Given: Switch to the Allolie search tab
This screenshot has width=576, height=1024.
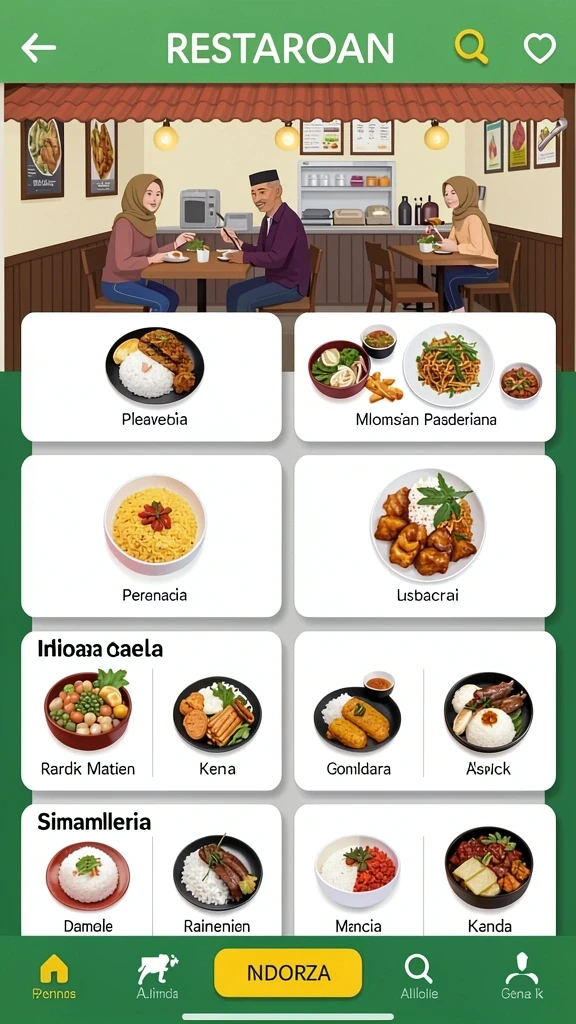Looking at the screenshot, I should tap(418, 976).
